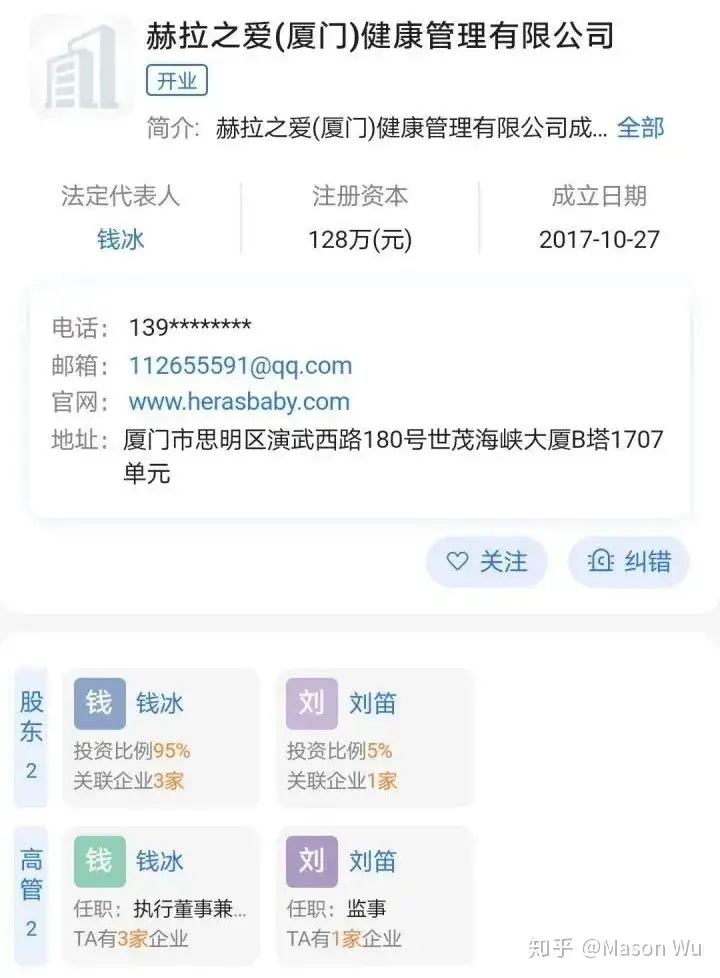Open legal representative 钱冰's profile
The height and width of the screenshot is (978, 720).
point(120,240)
